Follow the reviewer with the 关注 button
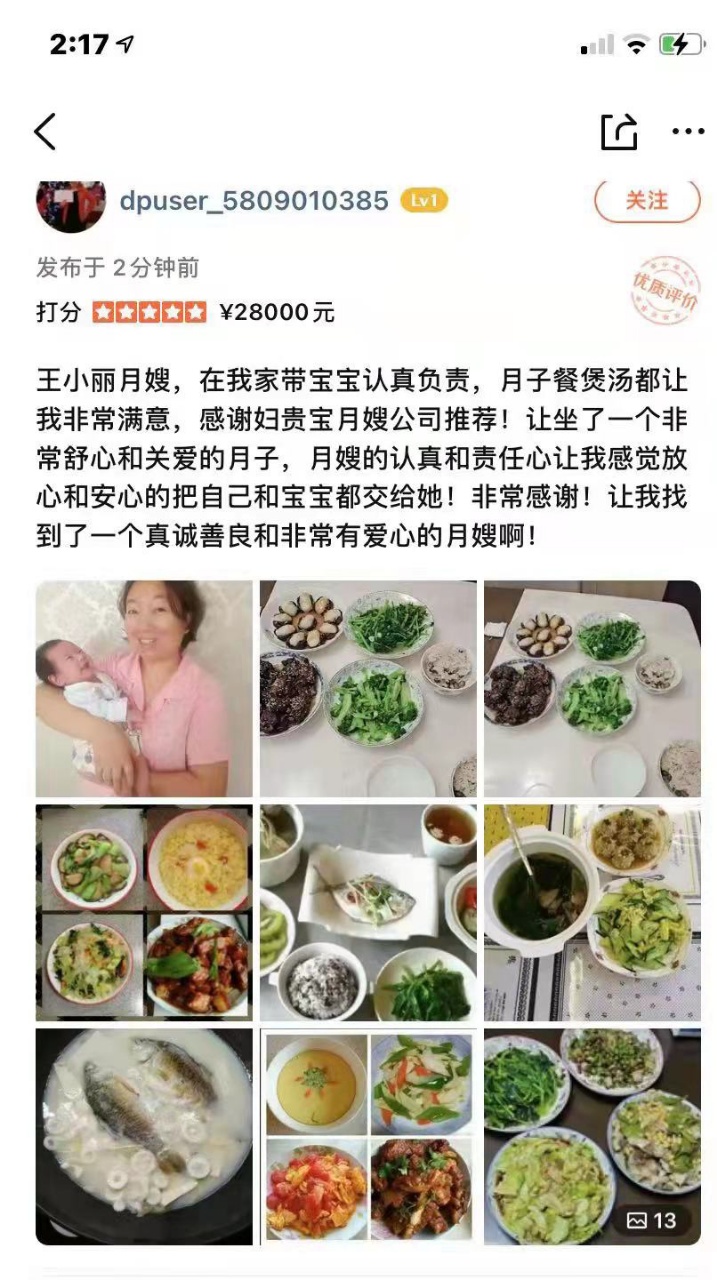This screenshot has width=717, height=1280. [647, 200]
